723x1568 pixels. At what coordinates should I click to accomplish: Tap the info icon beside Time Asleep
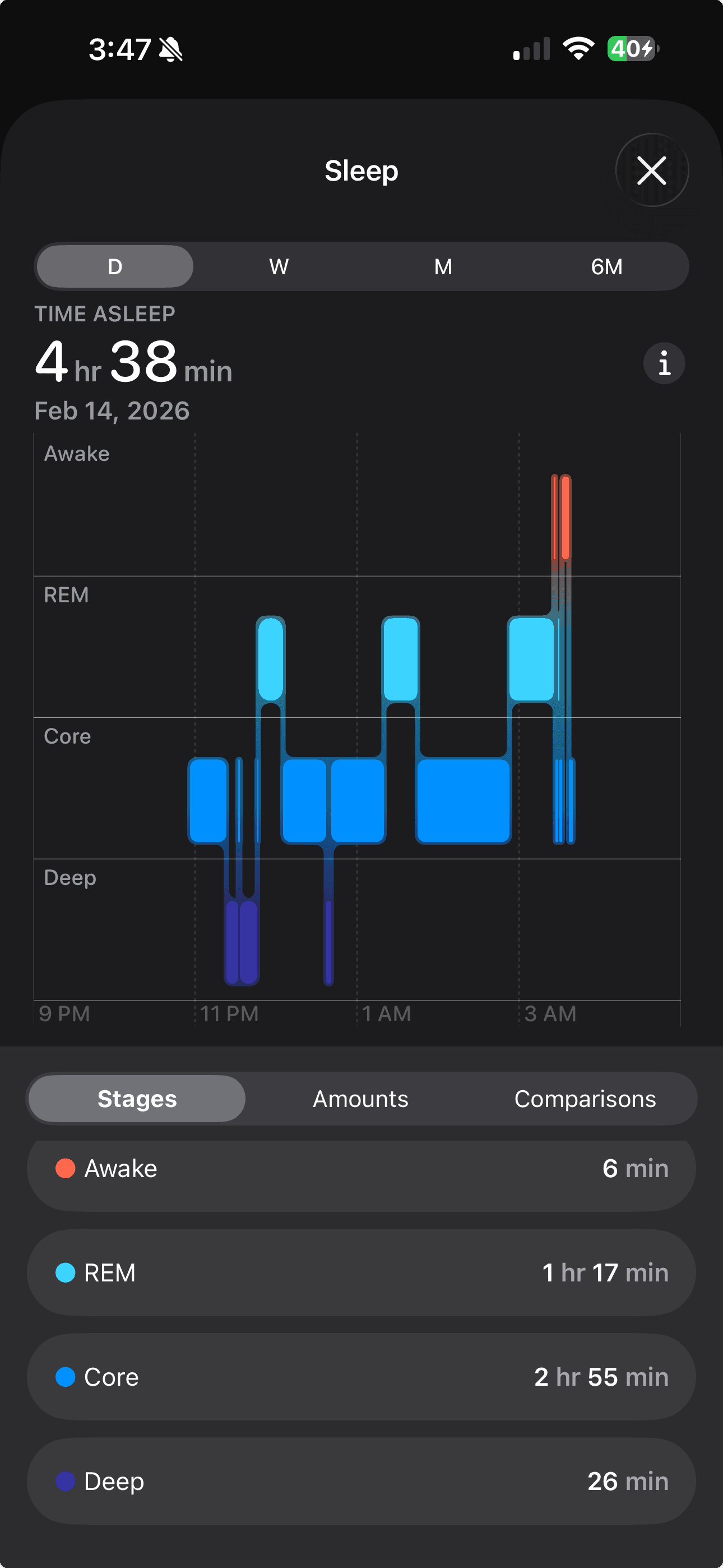[664, 363]
